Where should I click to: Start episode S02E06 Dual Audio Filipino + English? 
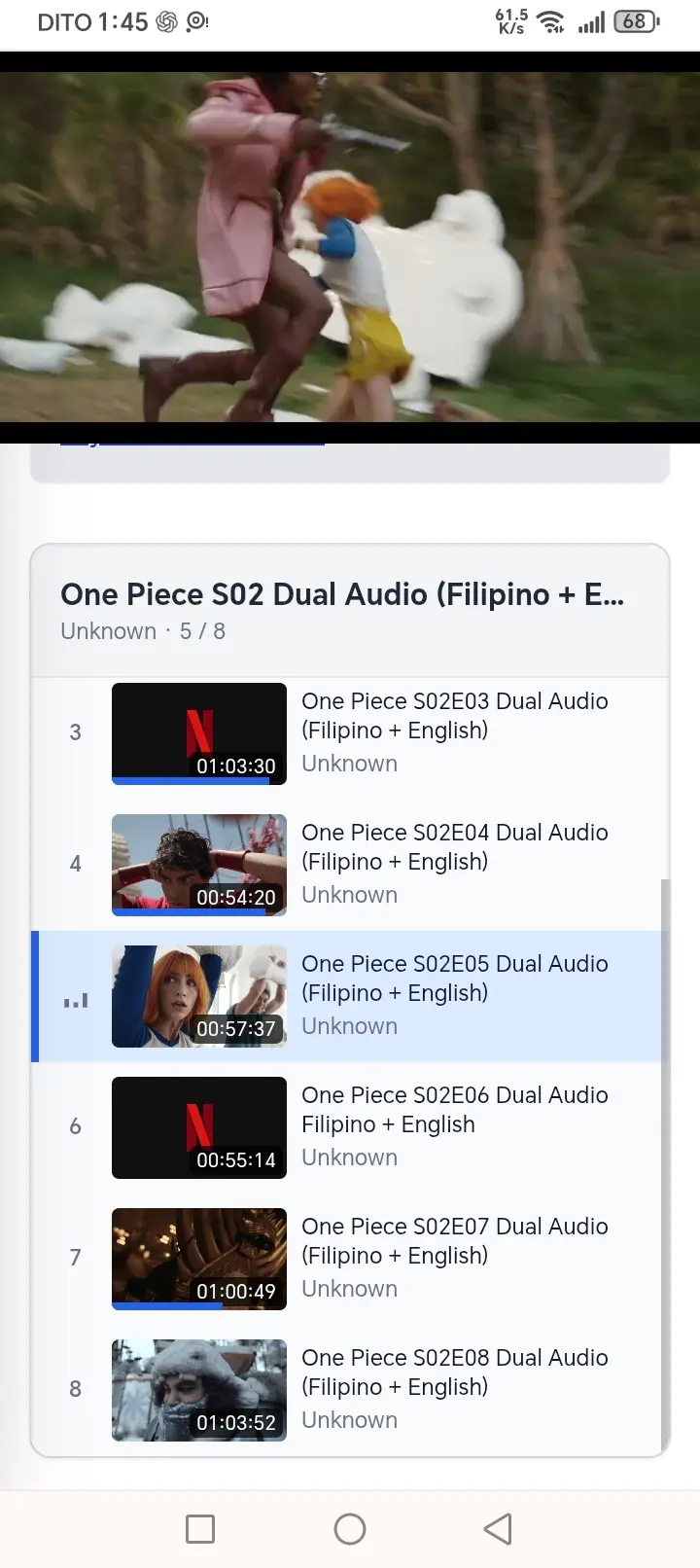pos(350,1127)
